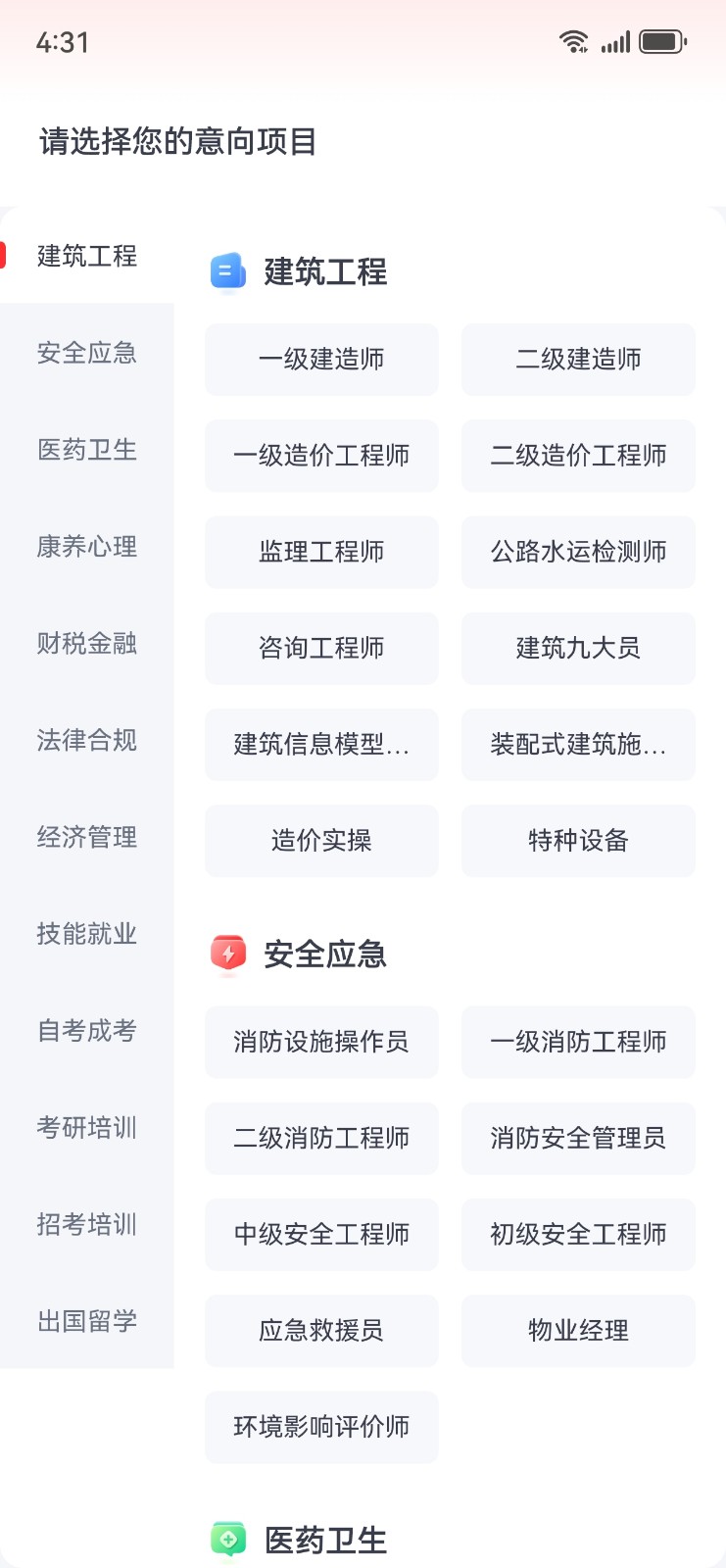Tap the 监理工程师 button

pos(321,552)
